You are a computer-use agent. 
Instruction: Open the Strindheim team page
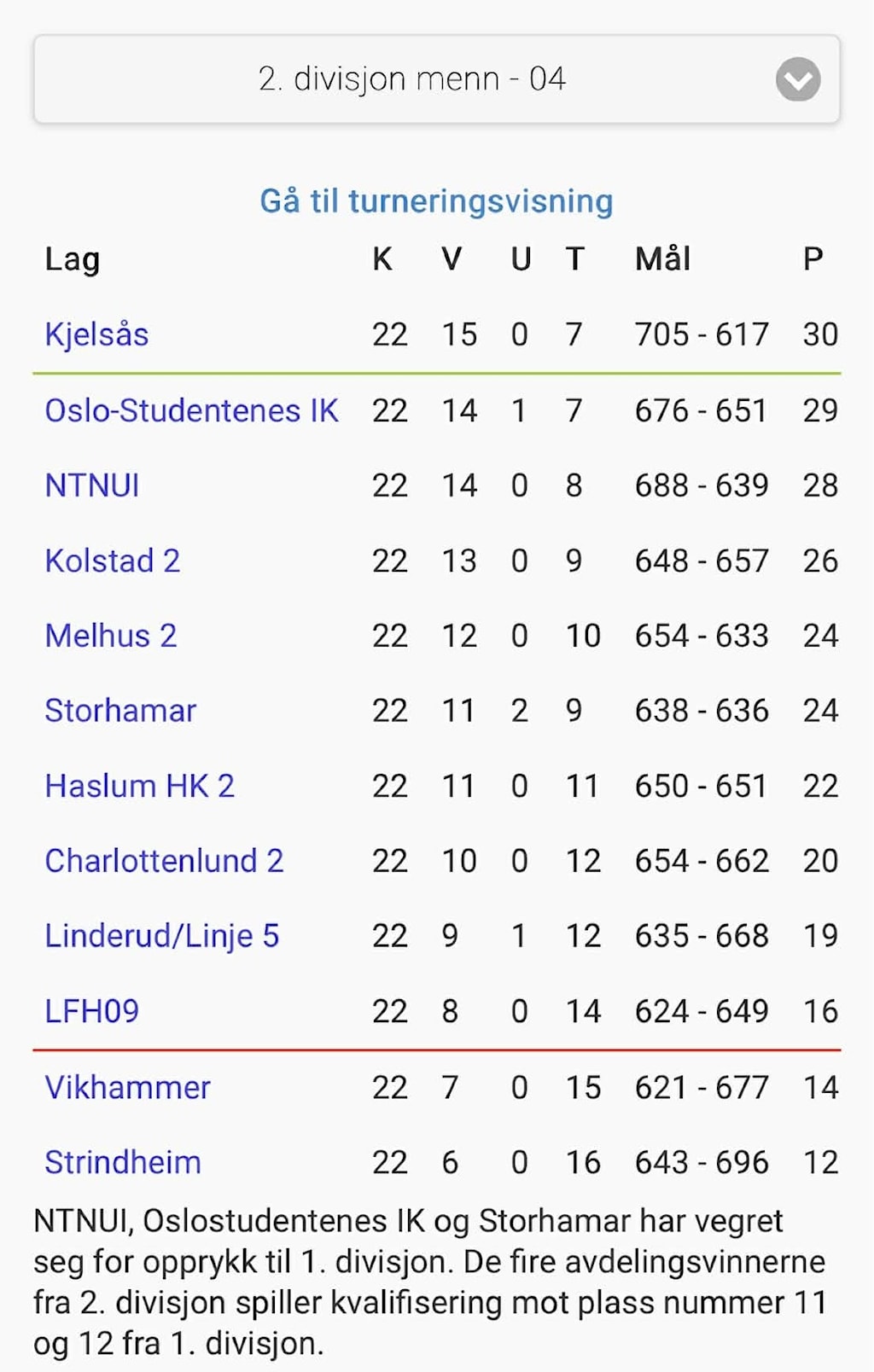[122, 1162]
